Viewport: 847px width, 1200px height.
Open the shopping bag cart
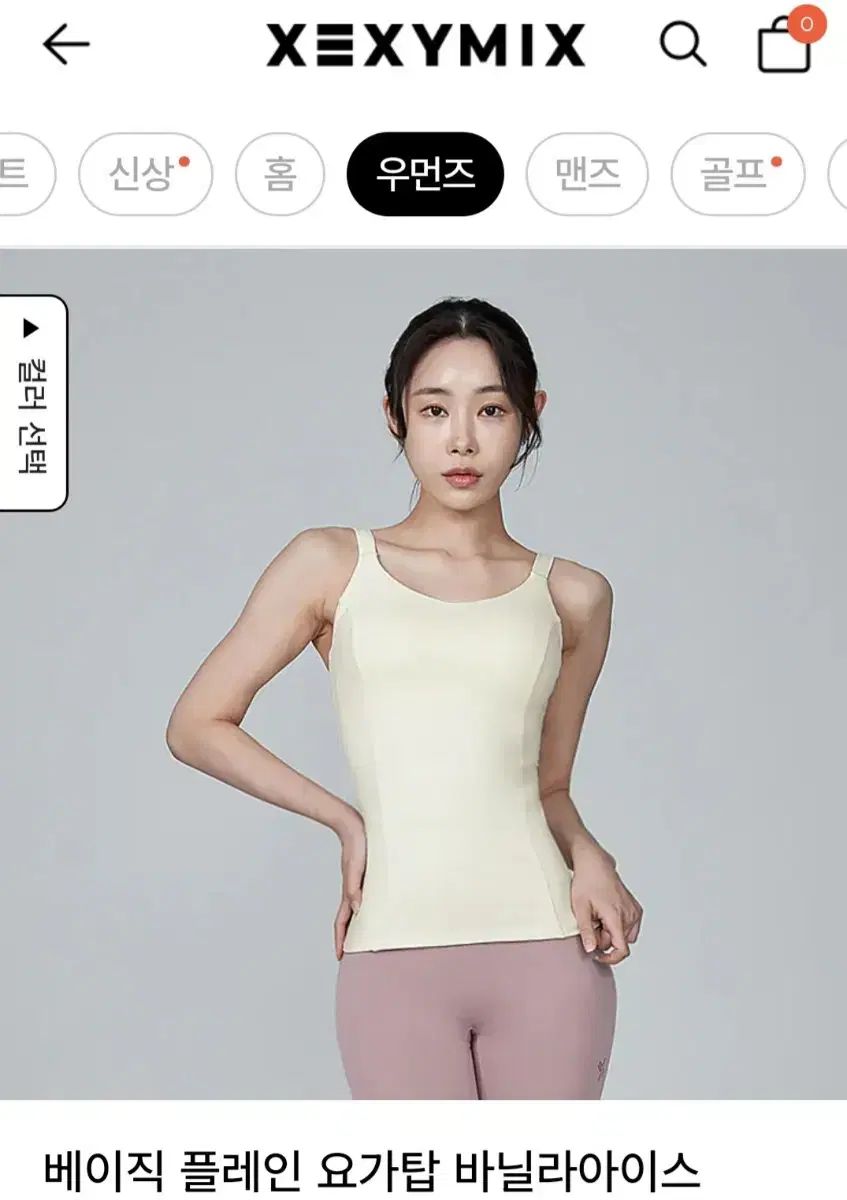(x=786, y=43)
